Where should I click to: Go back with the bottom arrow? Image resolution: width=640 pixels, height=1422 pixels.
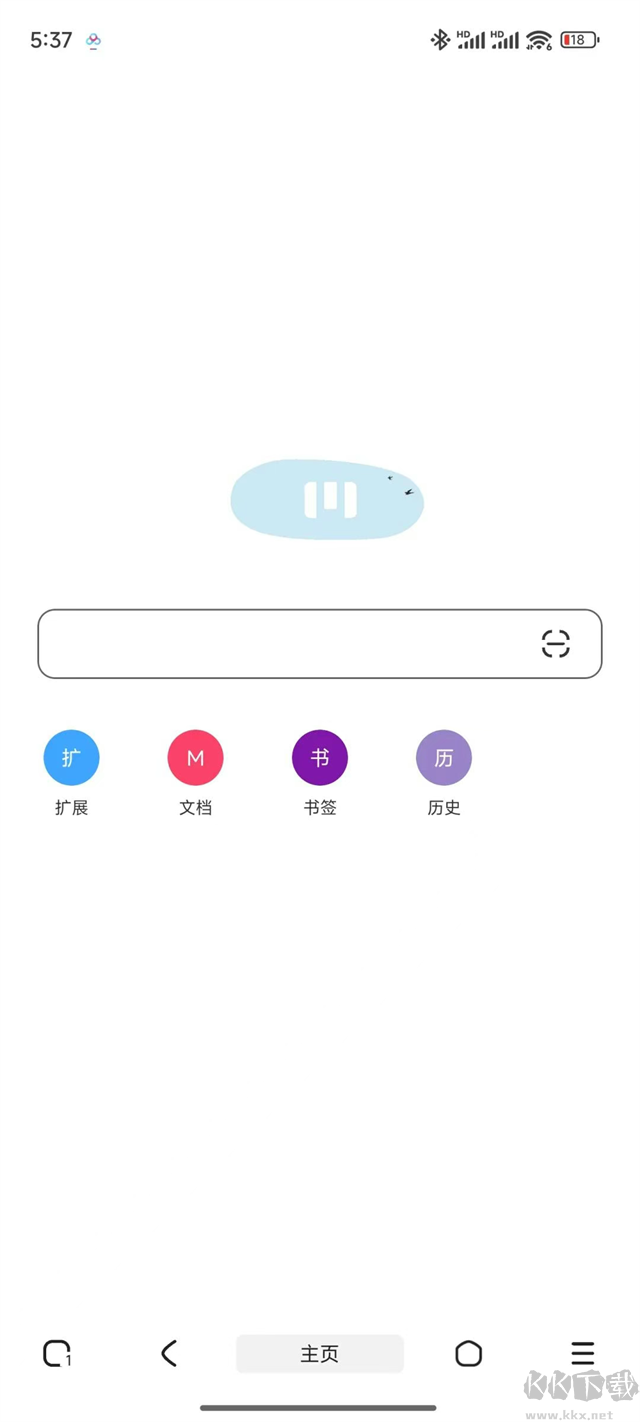(169, 1354)
